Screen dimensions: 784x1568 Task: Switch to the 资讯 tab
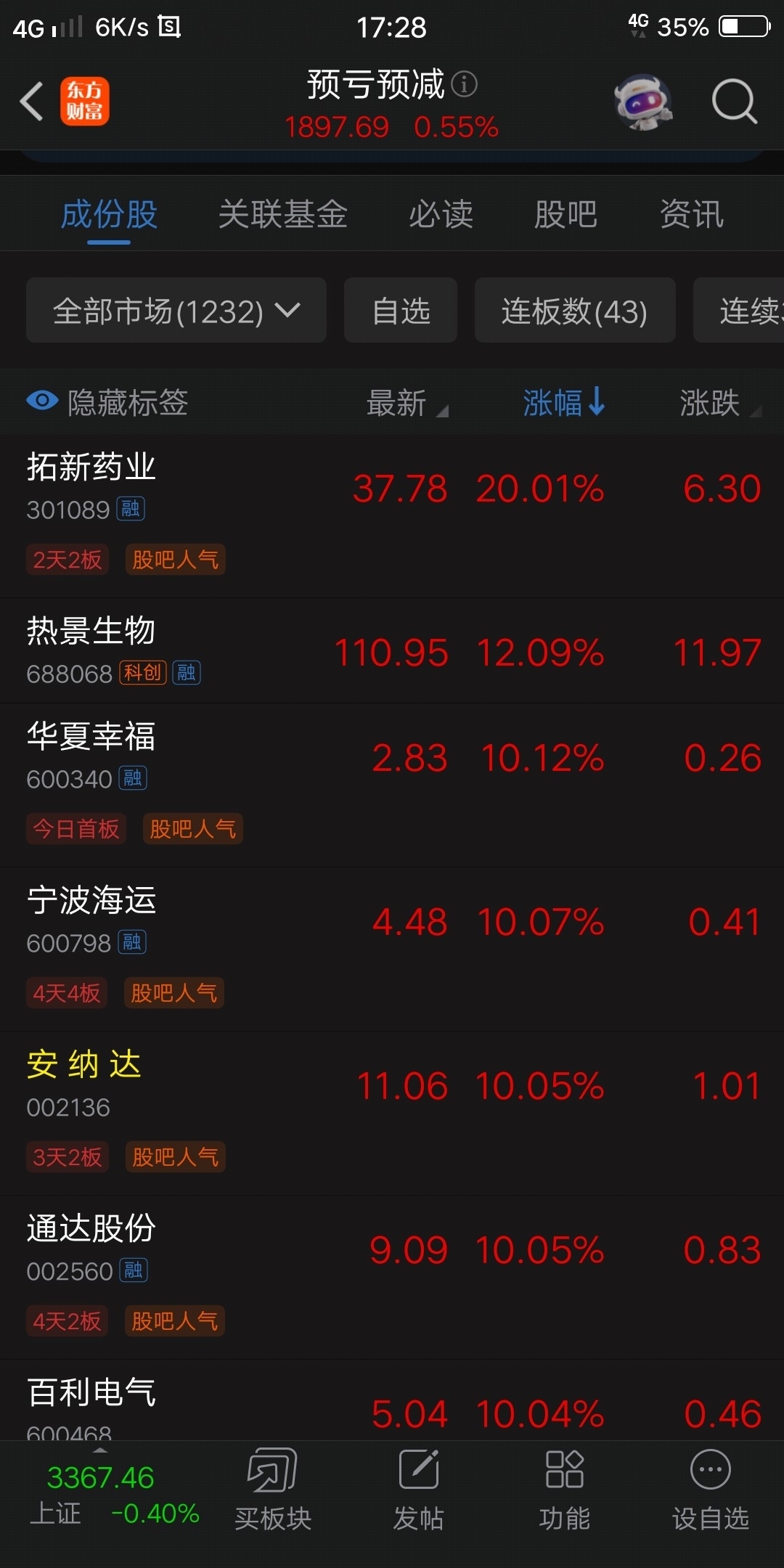click(x=692, y=214)
